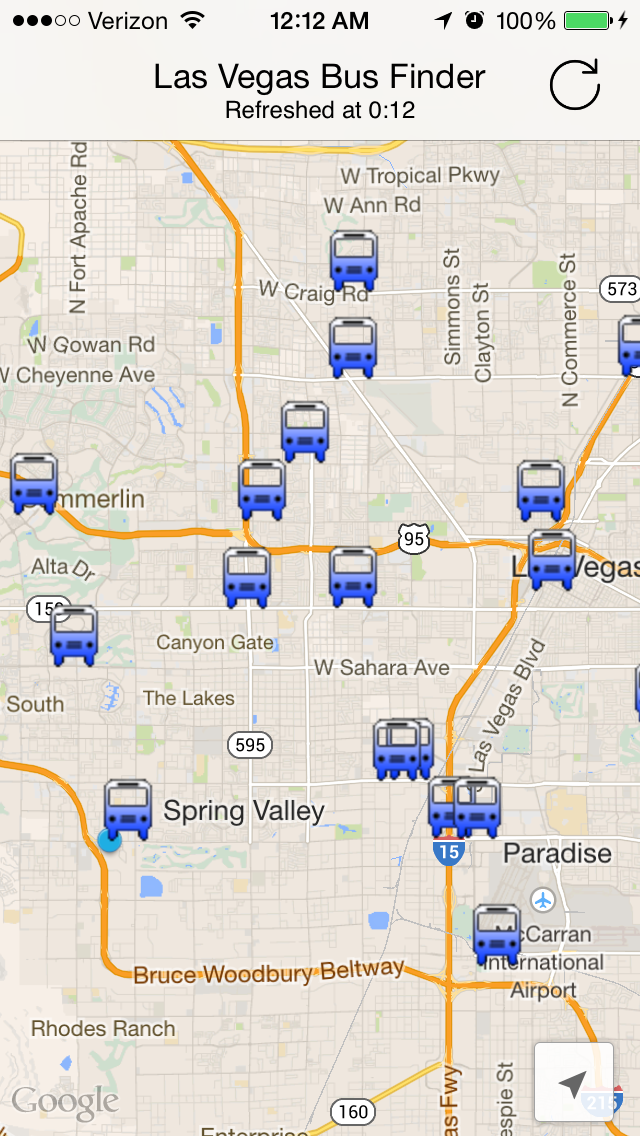This screenshot has height=1136, width=640.
Task: Center map on my current location
Action: coord(573,1082)
